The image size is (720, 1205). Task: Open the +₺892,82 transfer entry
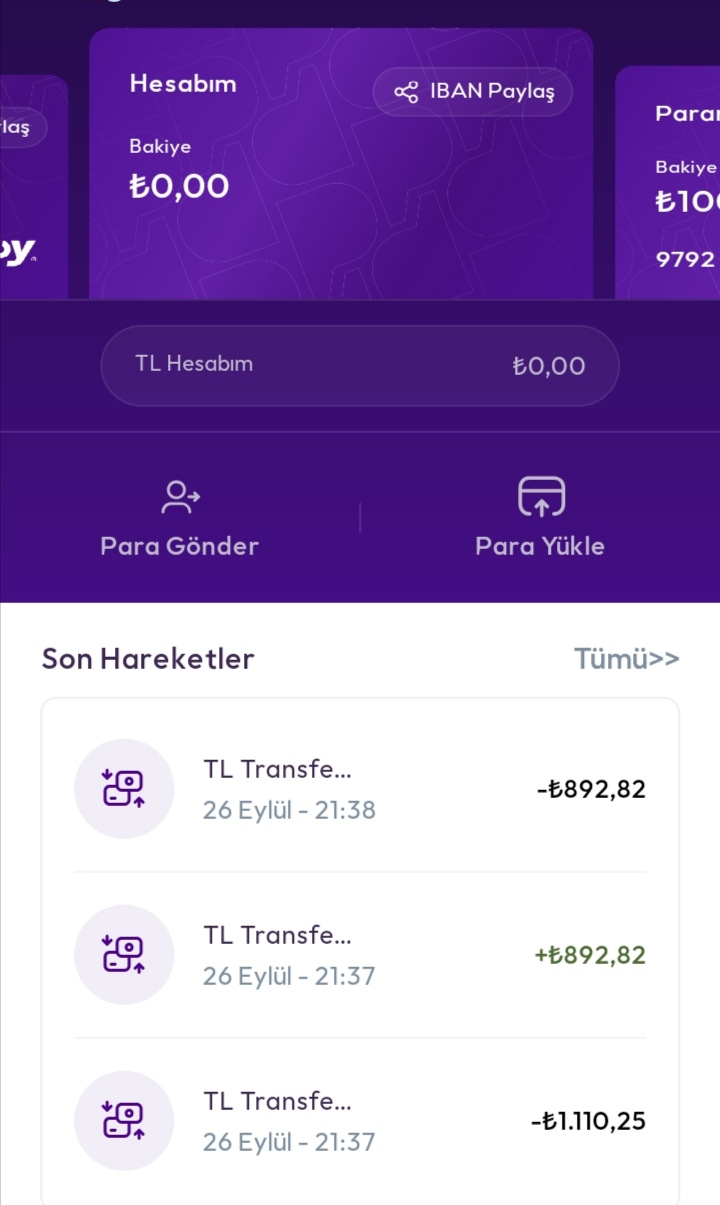[360, 955]
